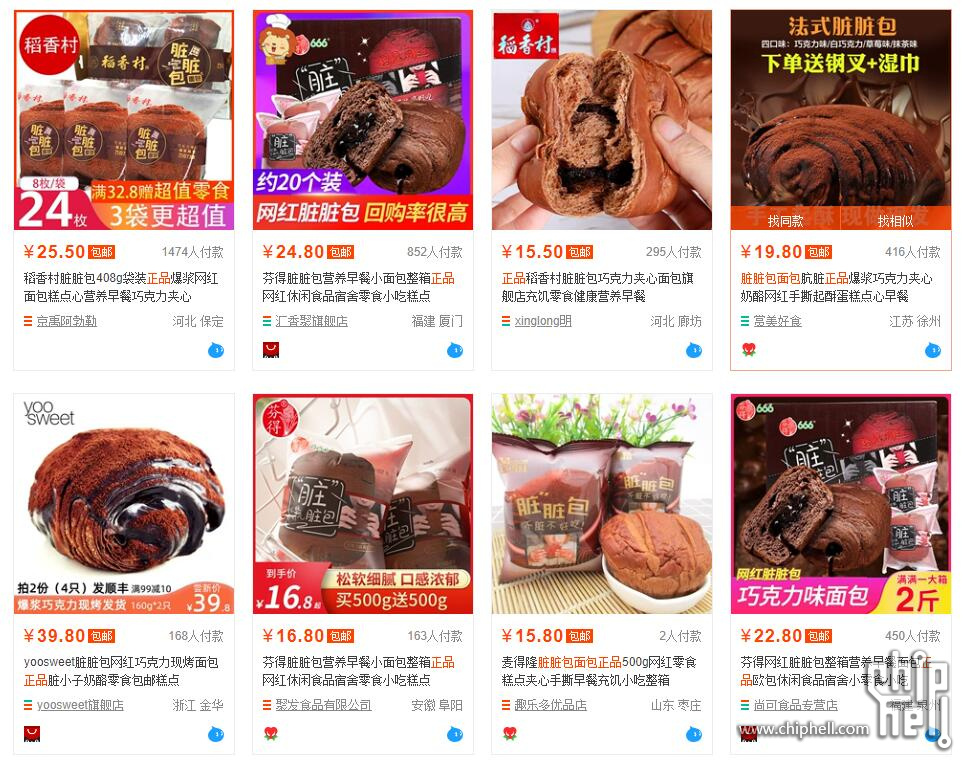Image resolution: width=965 pixels, height=764 pixels.
Task: Go to the xinglong明 shop
Action: [x=543, y=322]
